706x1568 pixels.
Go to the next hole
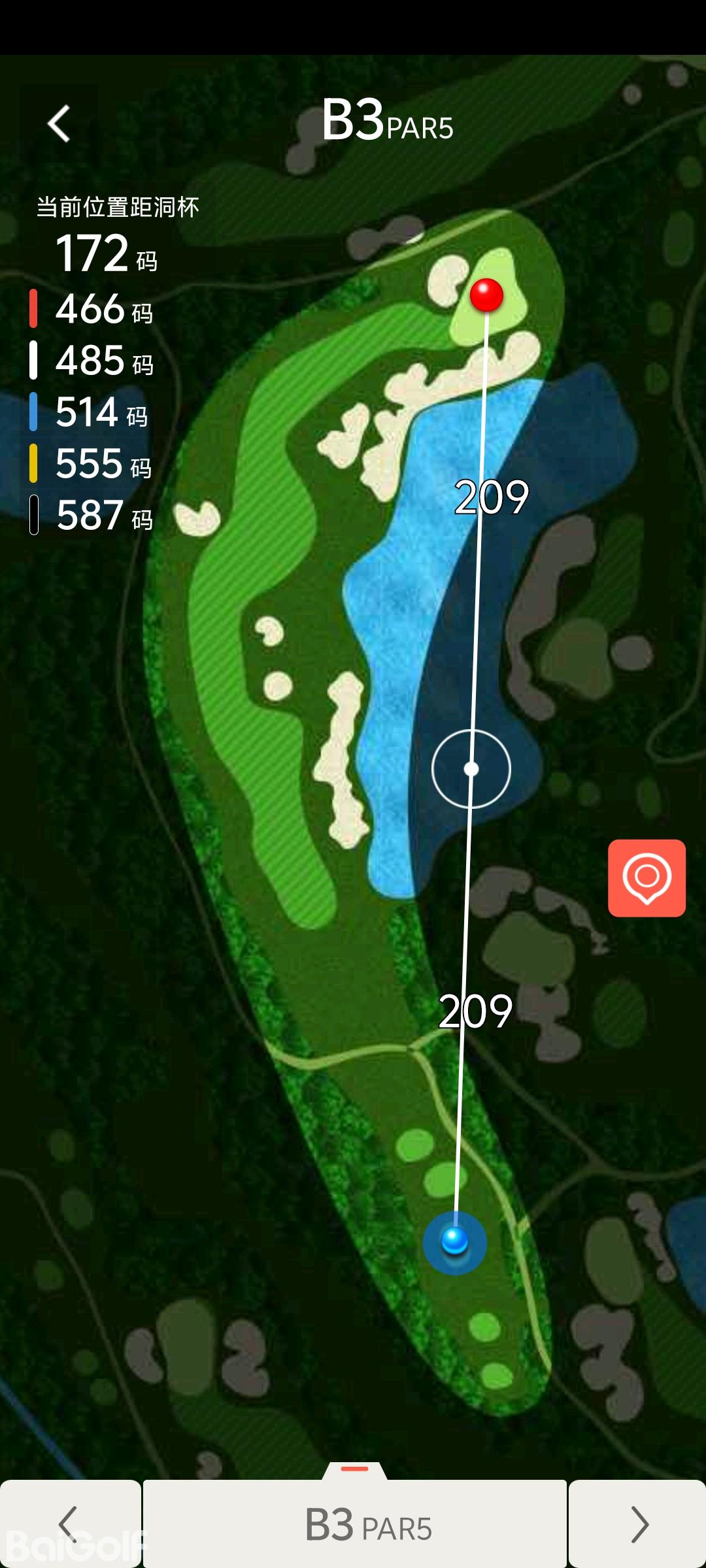(x=637, y=1524)
